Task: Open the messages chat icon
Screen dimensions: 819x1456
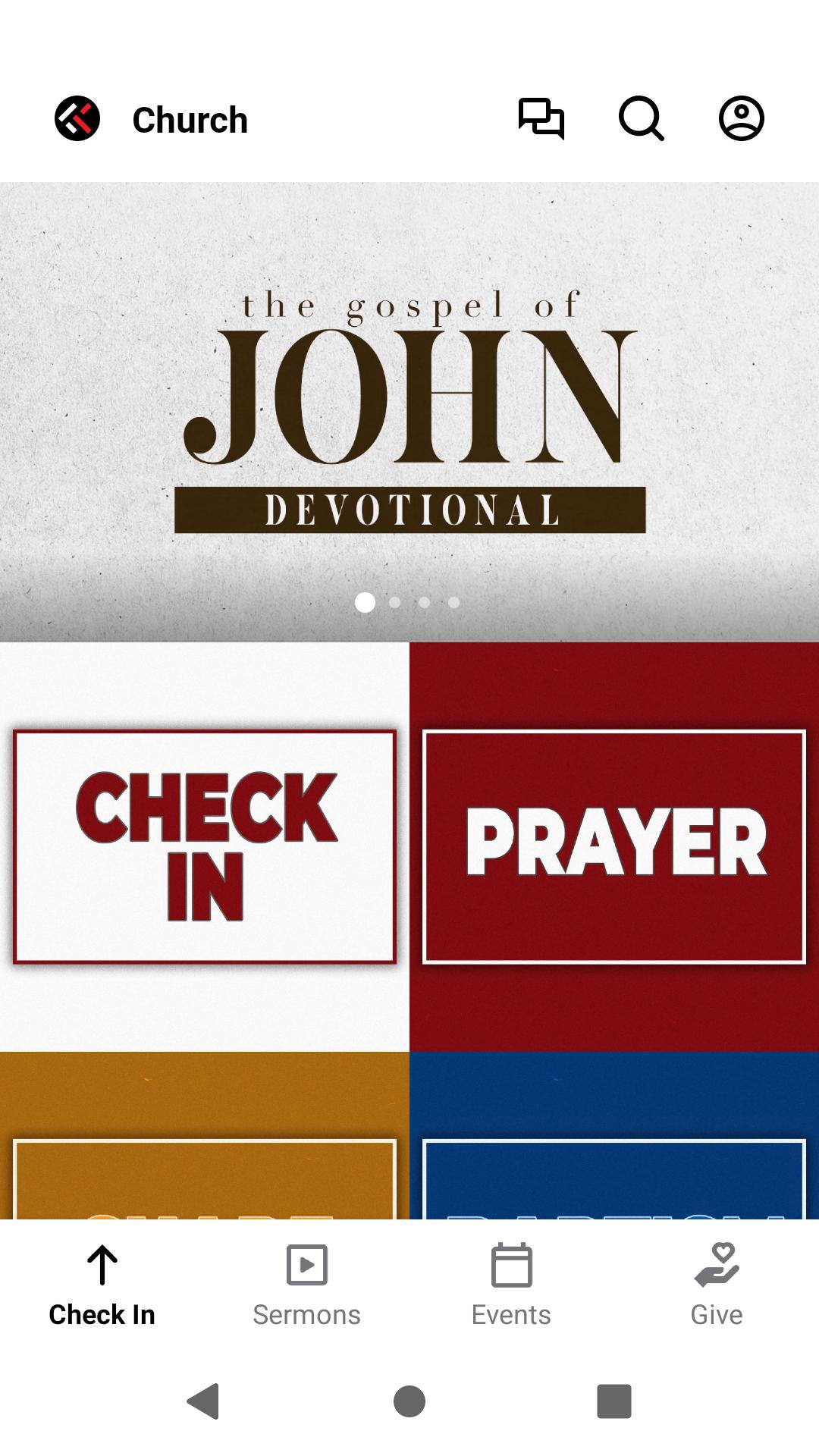Action: (541, 119)
